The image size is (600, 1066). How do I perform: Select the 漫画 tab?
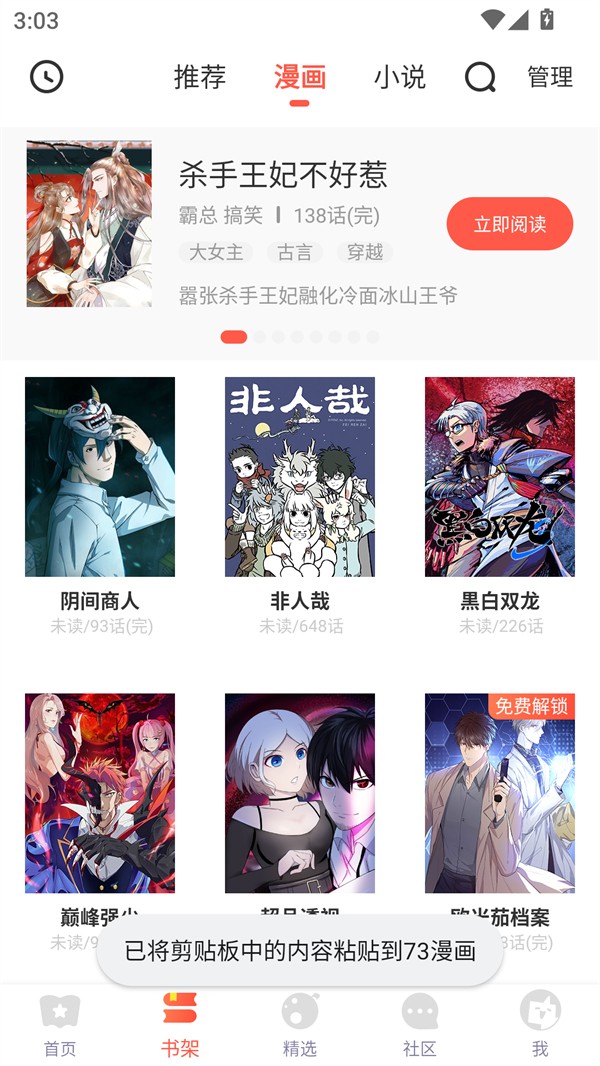pyautogui.click(x=300, y=77)
